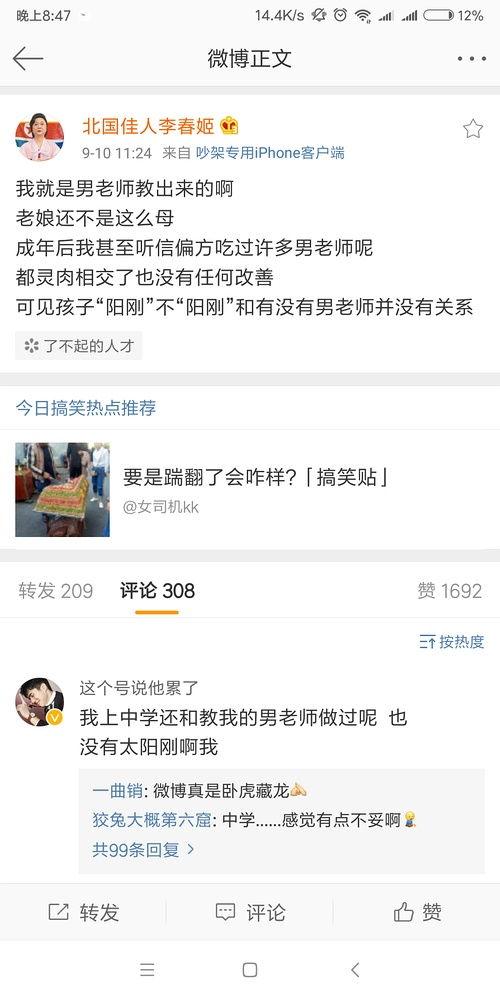Change comment sorting via 按热度
Image resolution: width=500 pixels, height=1000 pixels.
point(452,642)
